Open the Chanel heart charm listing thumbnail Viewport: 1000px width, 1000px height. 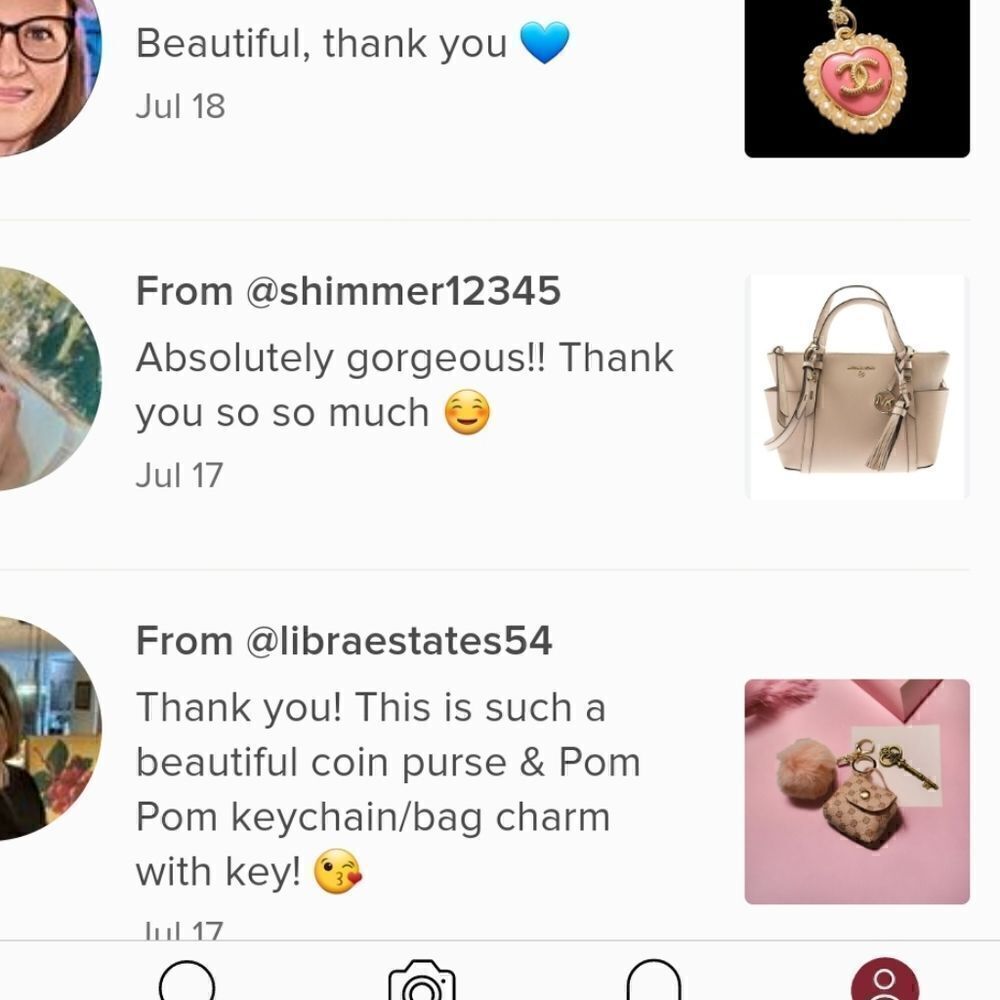[x=857, y=78]
